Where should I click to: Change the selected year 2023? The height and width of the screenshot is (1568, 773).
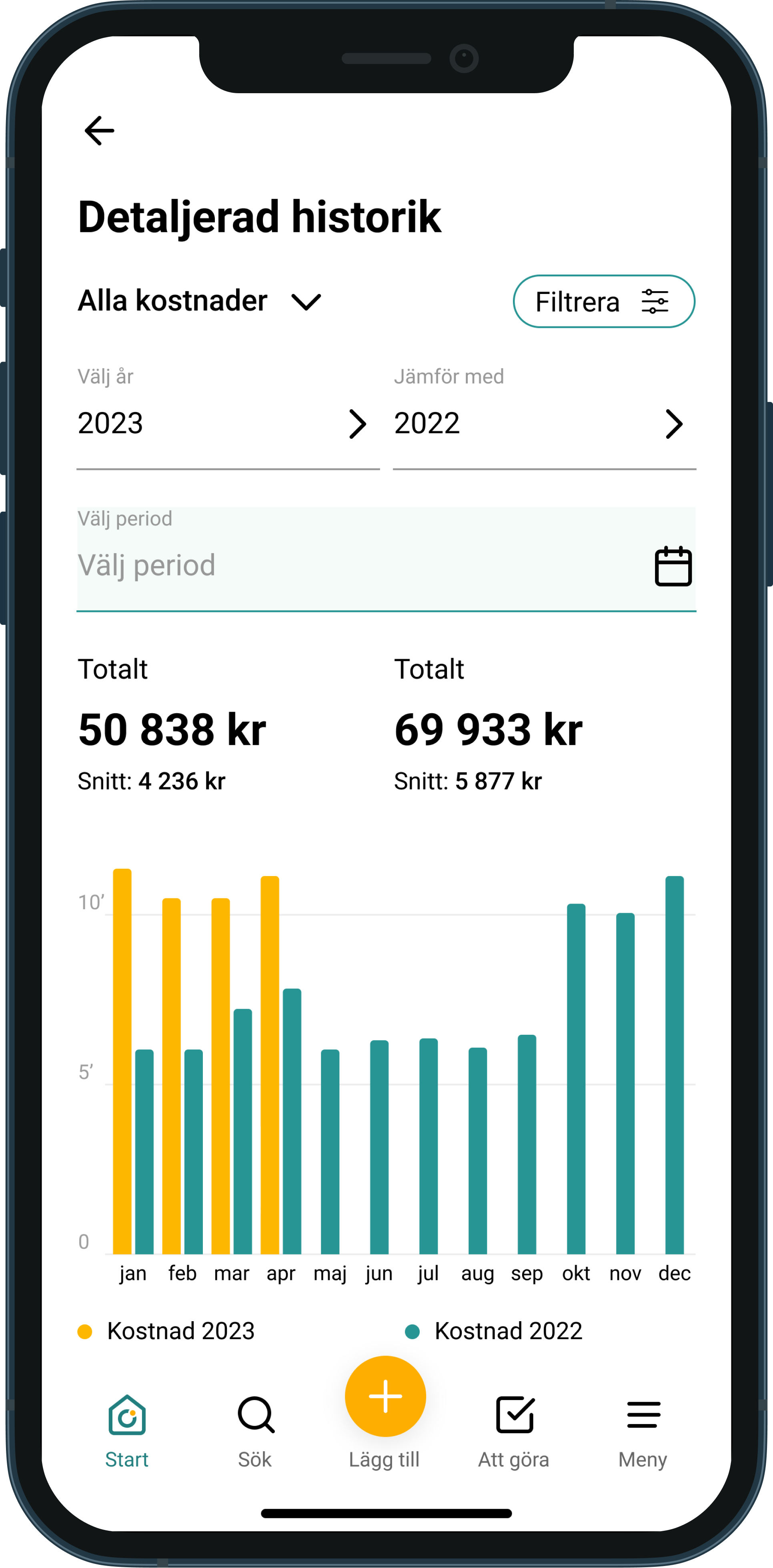(x=228, y=424)
